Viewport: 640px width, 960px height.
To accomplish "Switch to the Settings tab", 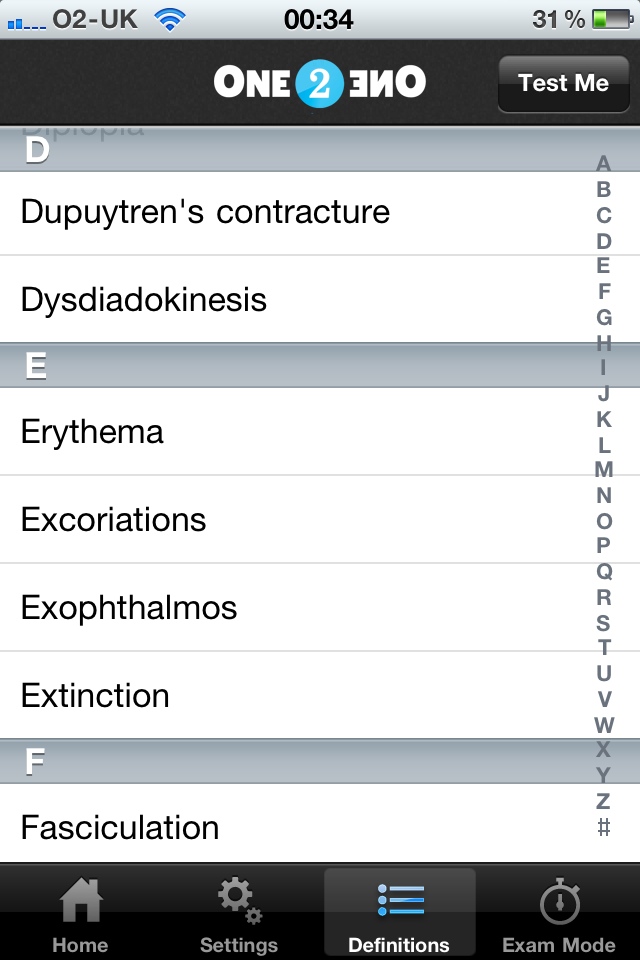I will (239, 914).
